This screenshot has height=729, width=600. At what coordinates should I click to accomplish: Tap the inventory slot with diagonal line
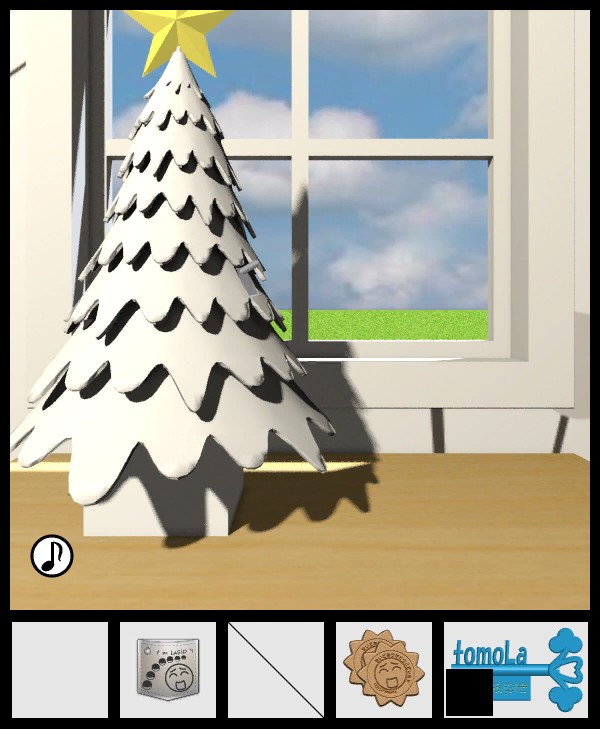pos(276,669)
